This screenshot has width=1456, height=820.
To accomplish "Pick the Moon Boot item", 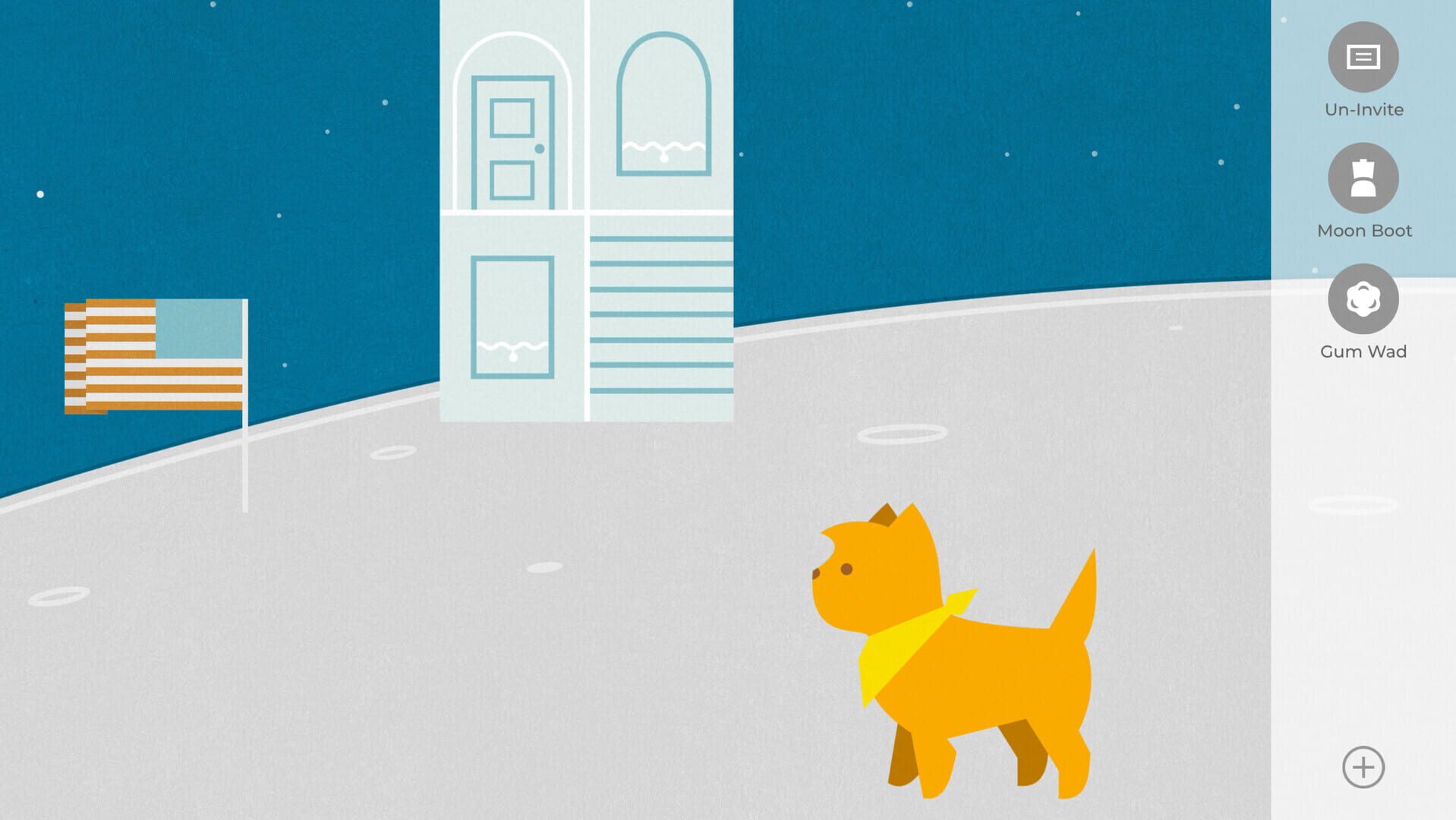I will tap(1363, 178).
